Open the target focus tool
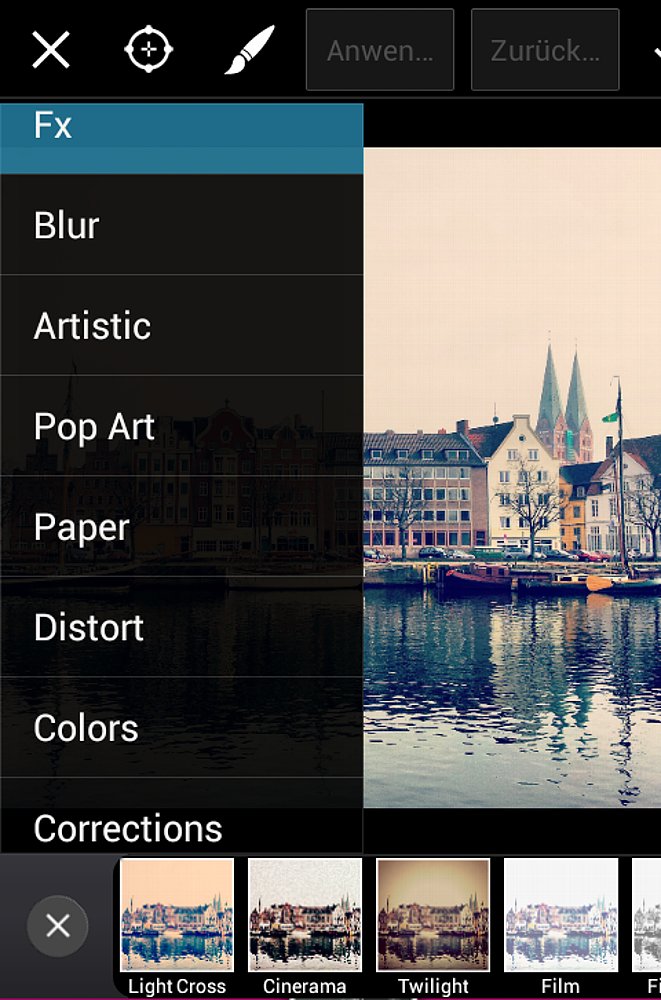Viewport: 661px width, 1000px height. pyautogui.click(x=148, y=49)
